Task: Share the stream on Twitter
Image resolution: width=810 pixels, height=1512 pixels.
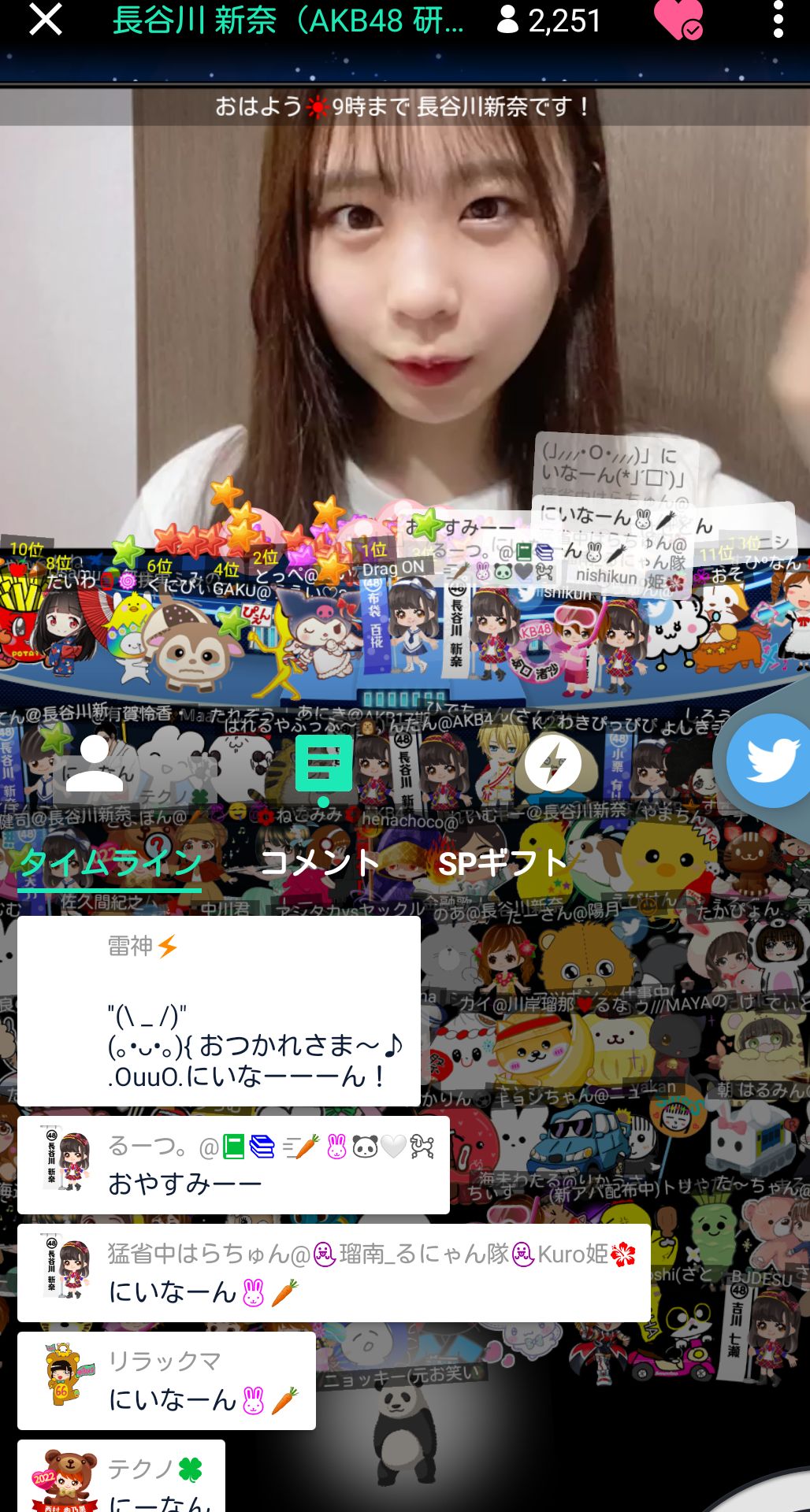Action: pos(771,761)
